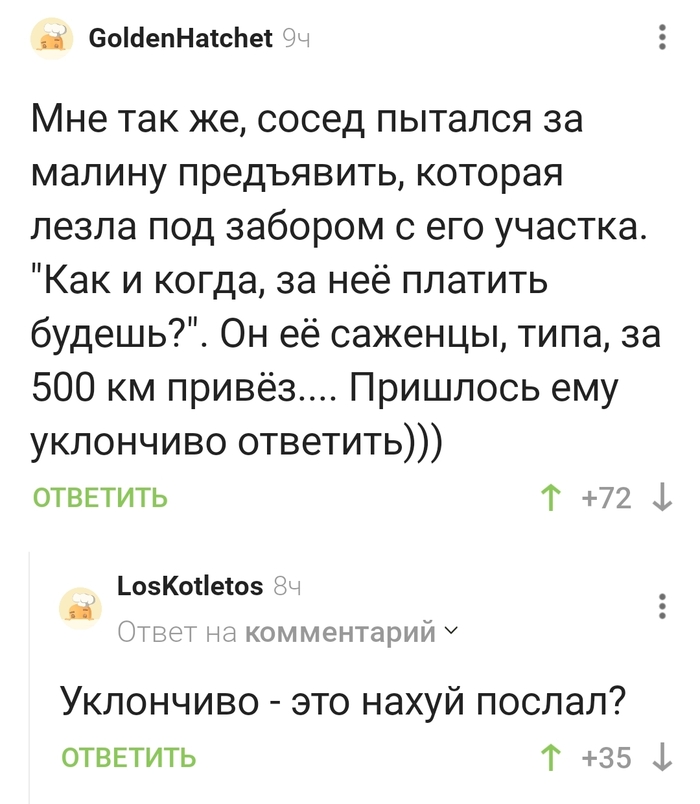Open LosKotletos profile avatar
The height and width of the screenshot is (804, 700).
(81, 608)
